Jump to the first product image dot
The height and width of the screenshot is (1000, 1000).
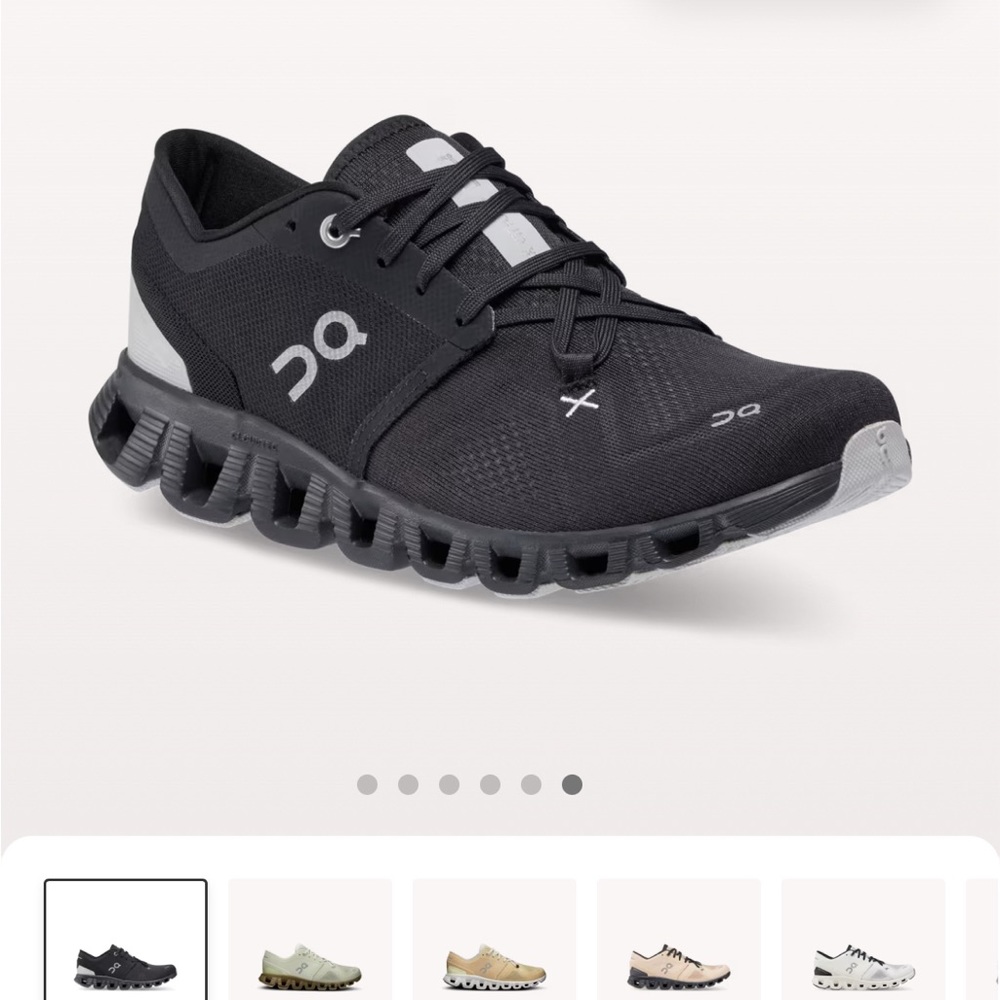tap(367, 784)
